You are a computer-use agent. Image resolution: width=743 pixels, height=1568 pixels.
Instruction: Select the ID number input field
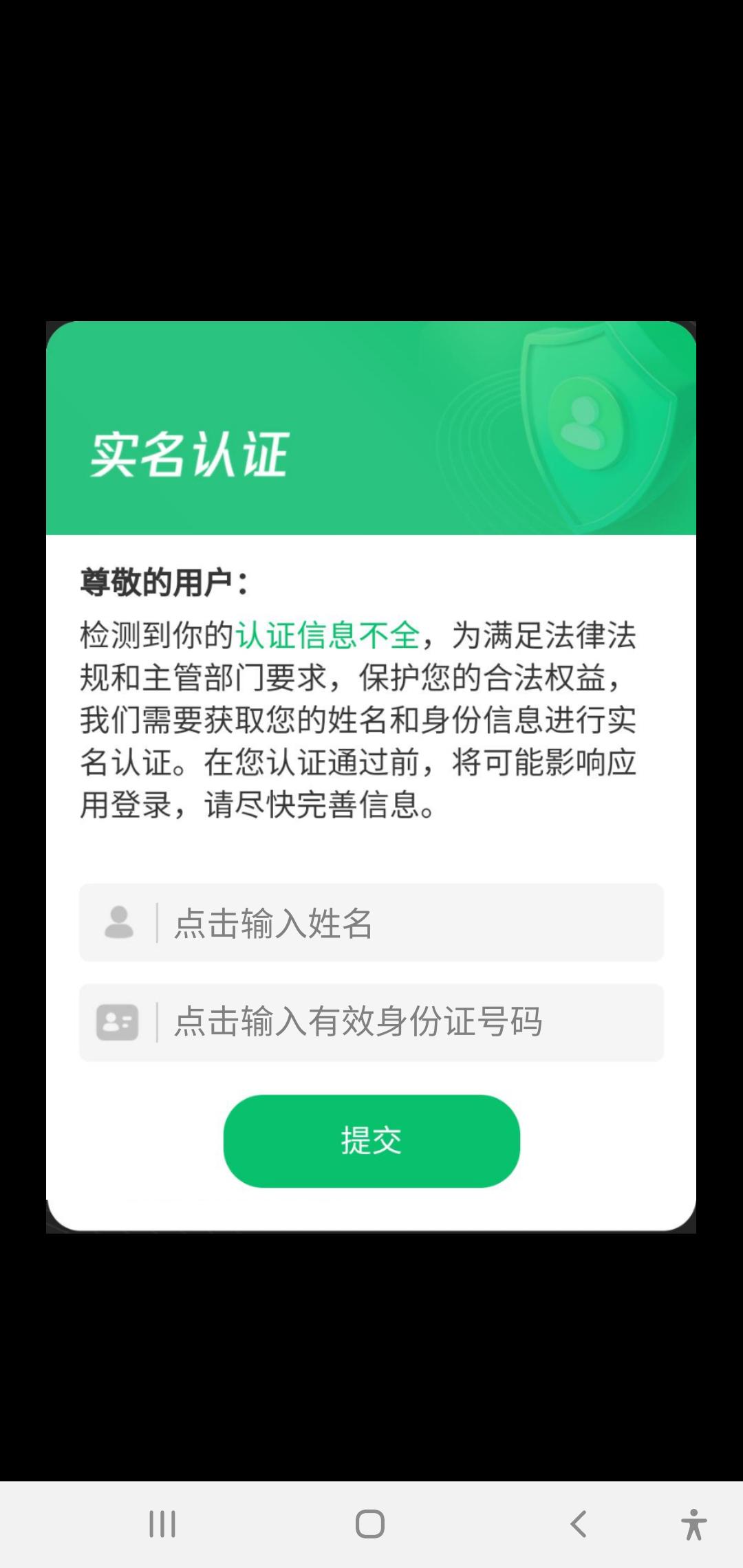[x=371, y=1022]
